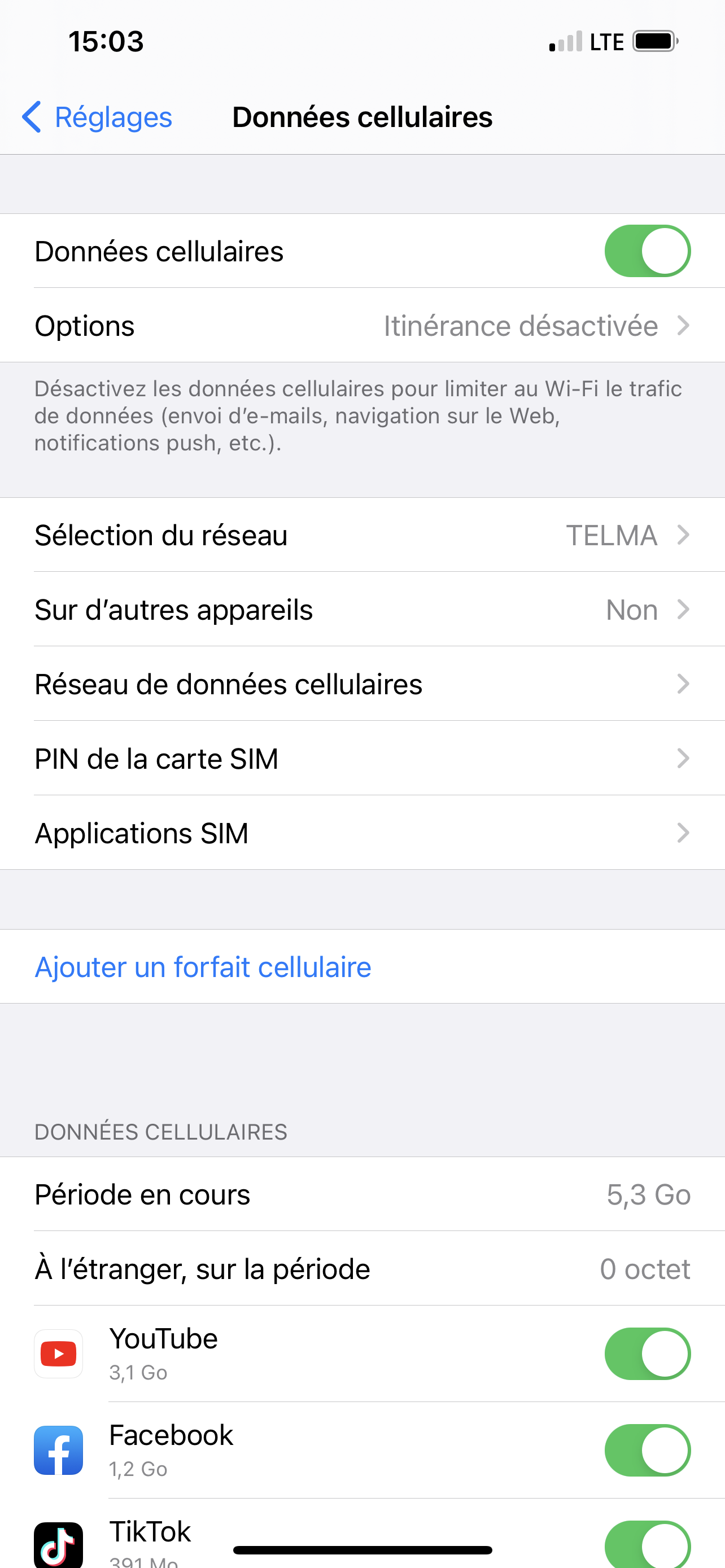The width and height of the screenshot is (725, 1568).
Task: Toggle cellular data for TikTok
Action: click(647, 1544)
